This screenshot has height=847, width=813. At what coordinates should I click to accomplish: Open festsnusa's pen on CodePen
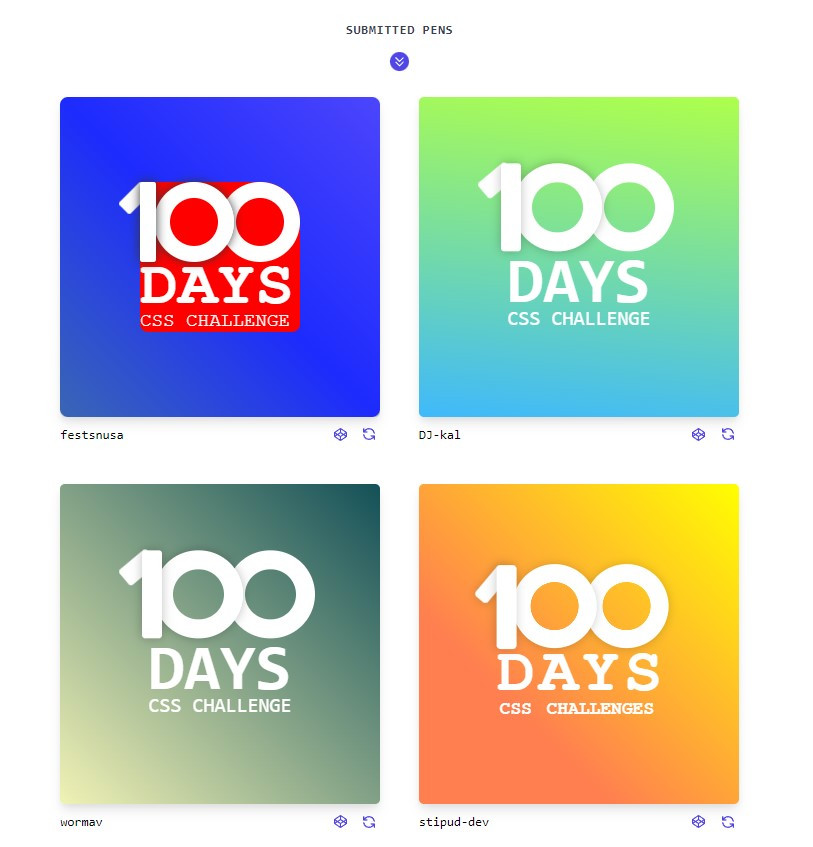point(340,434)
